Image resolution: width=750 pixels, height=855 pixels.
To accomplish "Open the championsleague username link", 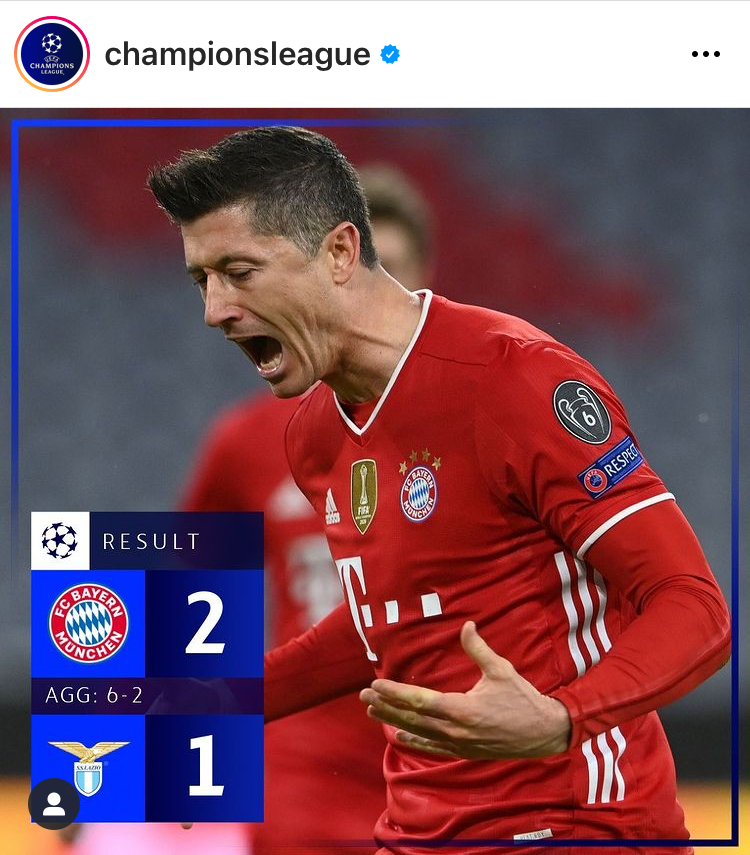I will 237,54.
